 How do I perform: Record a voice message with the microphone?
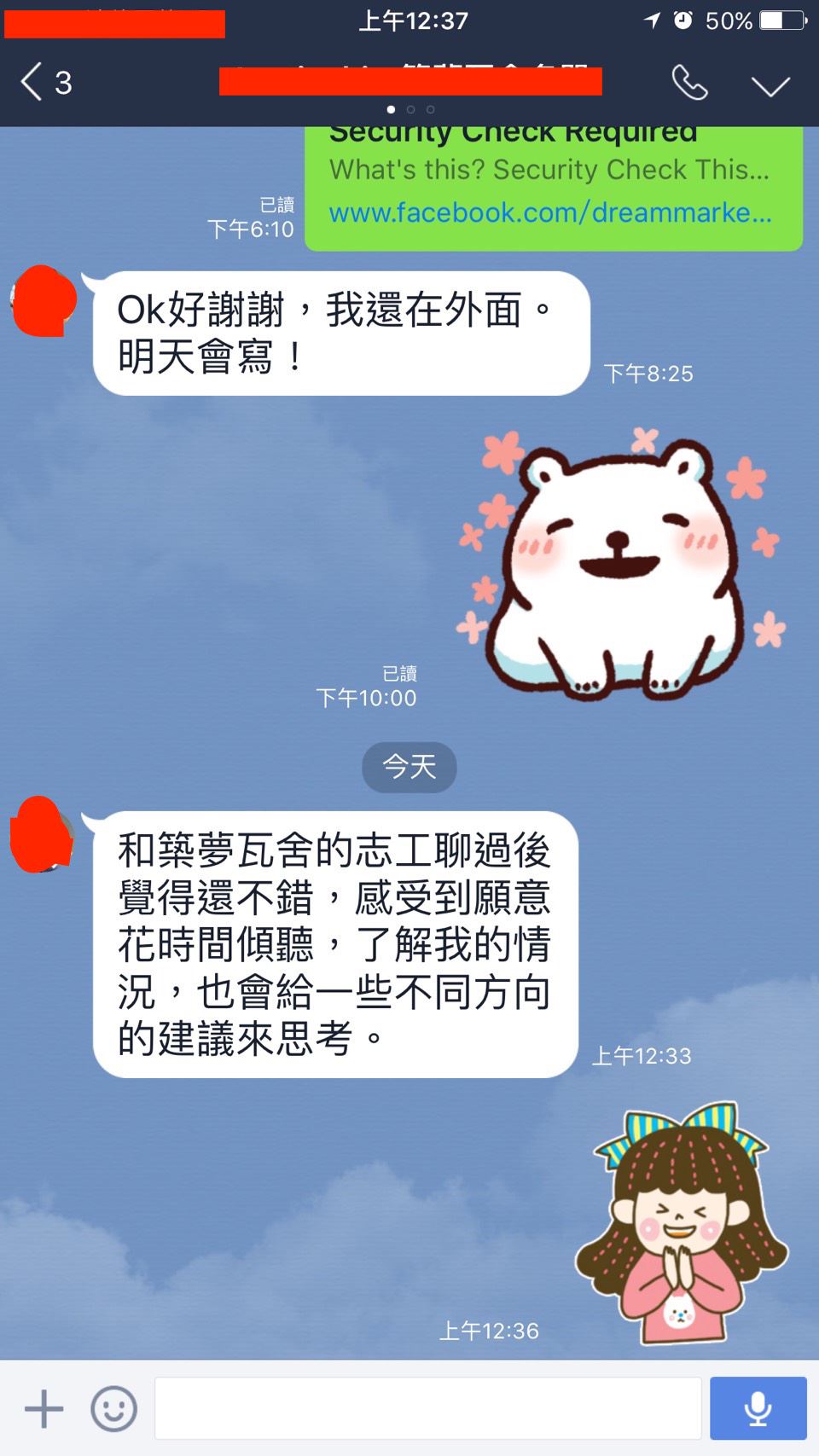(x=758, y=1408)
